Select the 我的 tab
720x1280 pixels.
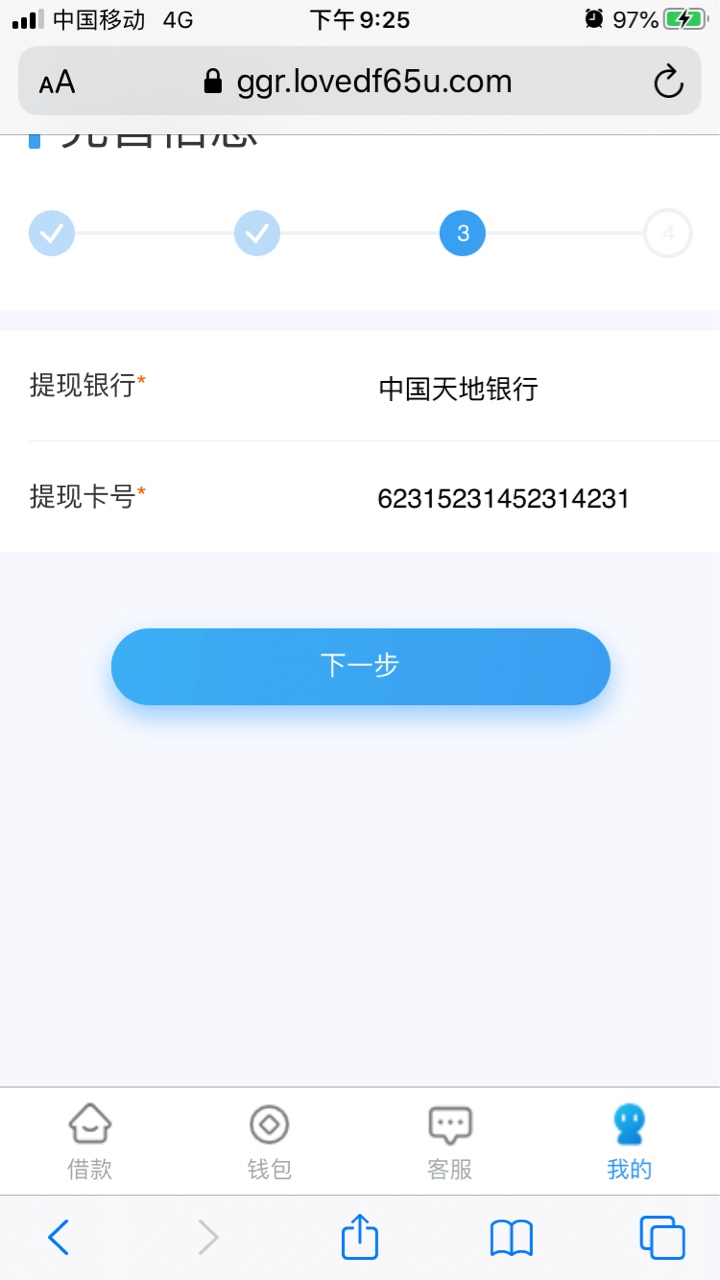click(x=630, y=1142)
